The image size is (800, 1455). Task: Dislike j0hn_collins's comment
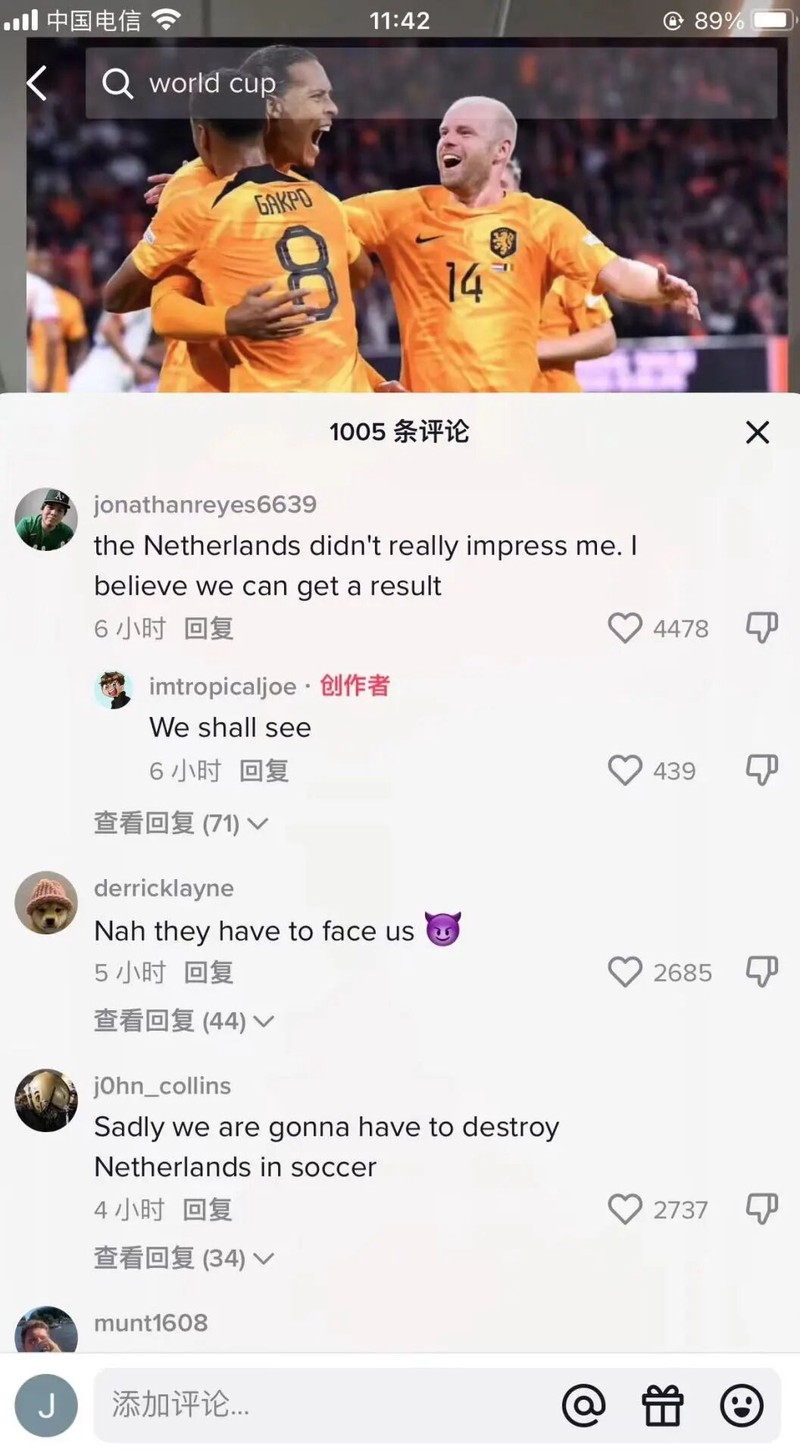[762, 1210]
